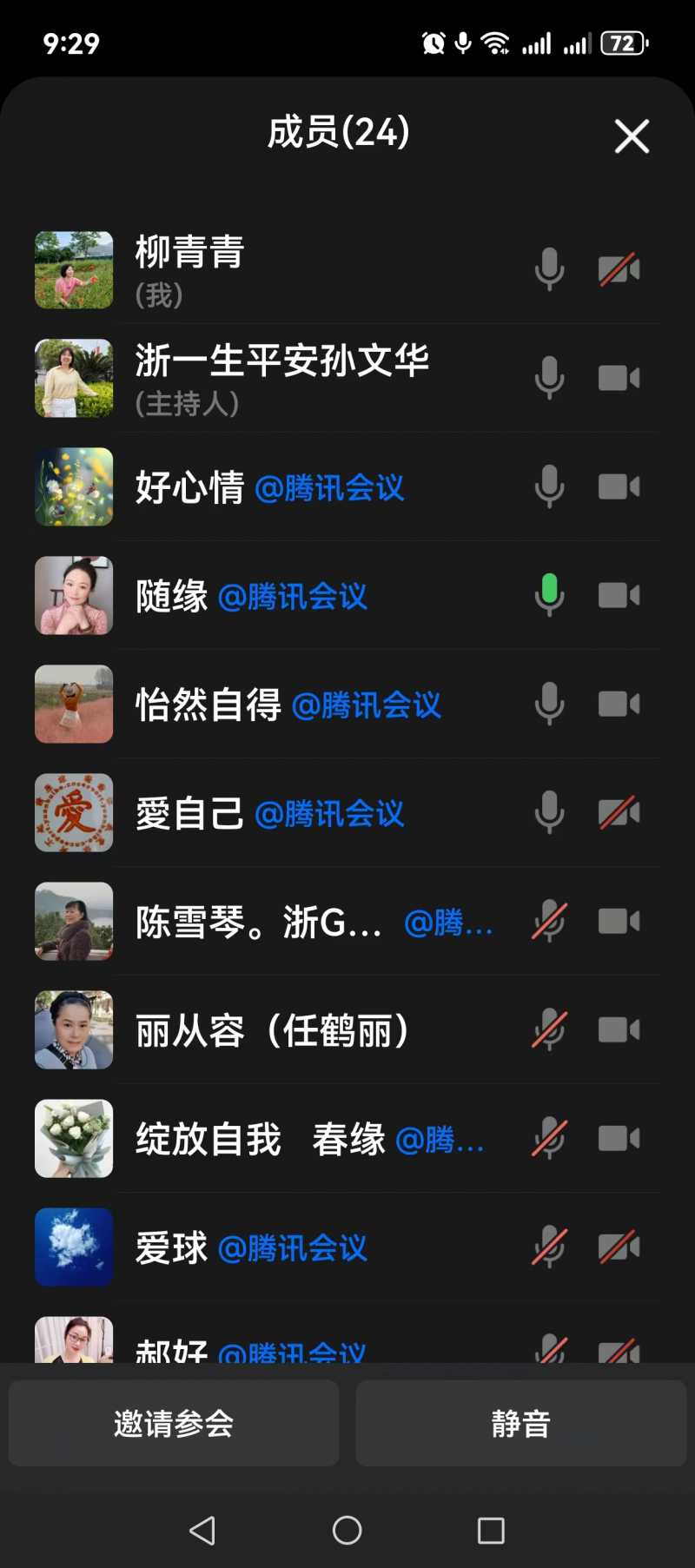Viewport: 695px width, 1568px height.
Task: Tap the 邀请参会 invite button
Action: (174, 1423)
